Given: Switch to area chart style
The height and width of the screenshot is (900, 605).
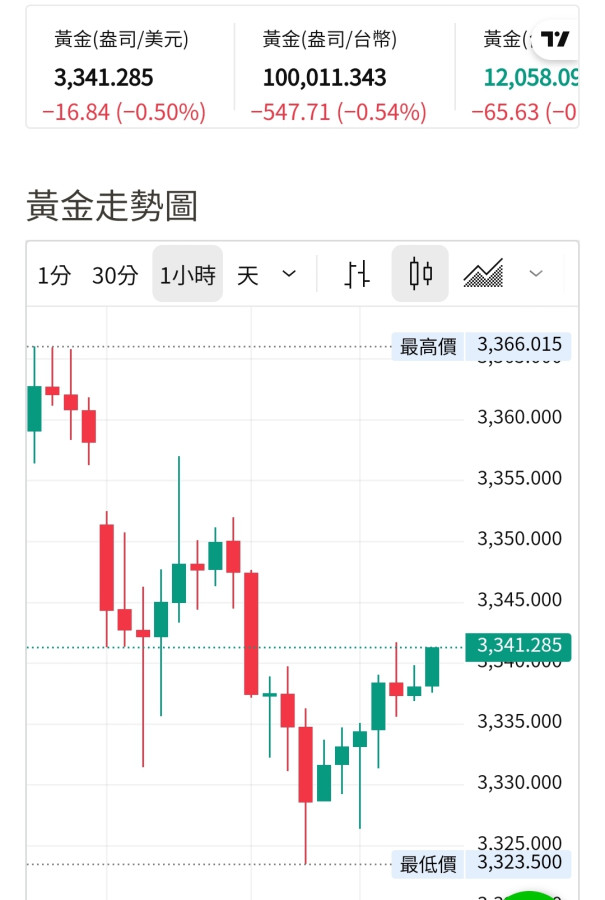Looking at the screenshot, I should (x=483, y=274).
